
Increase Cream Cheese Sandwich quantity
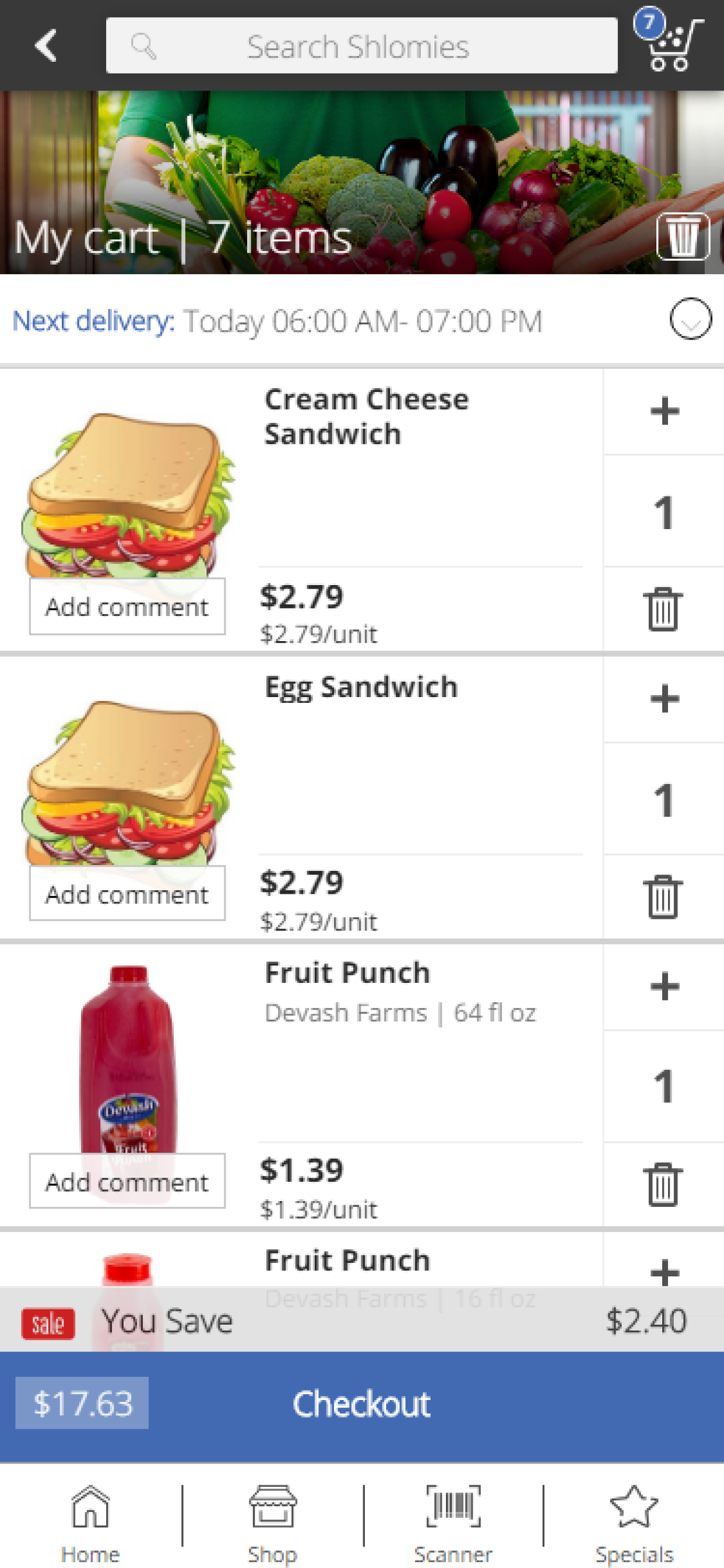(x=664, y=411)
